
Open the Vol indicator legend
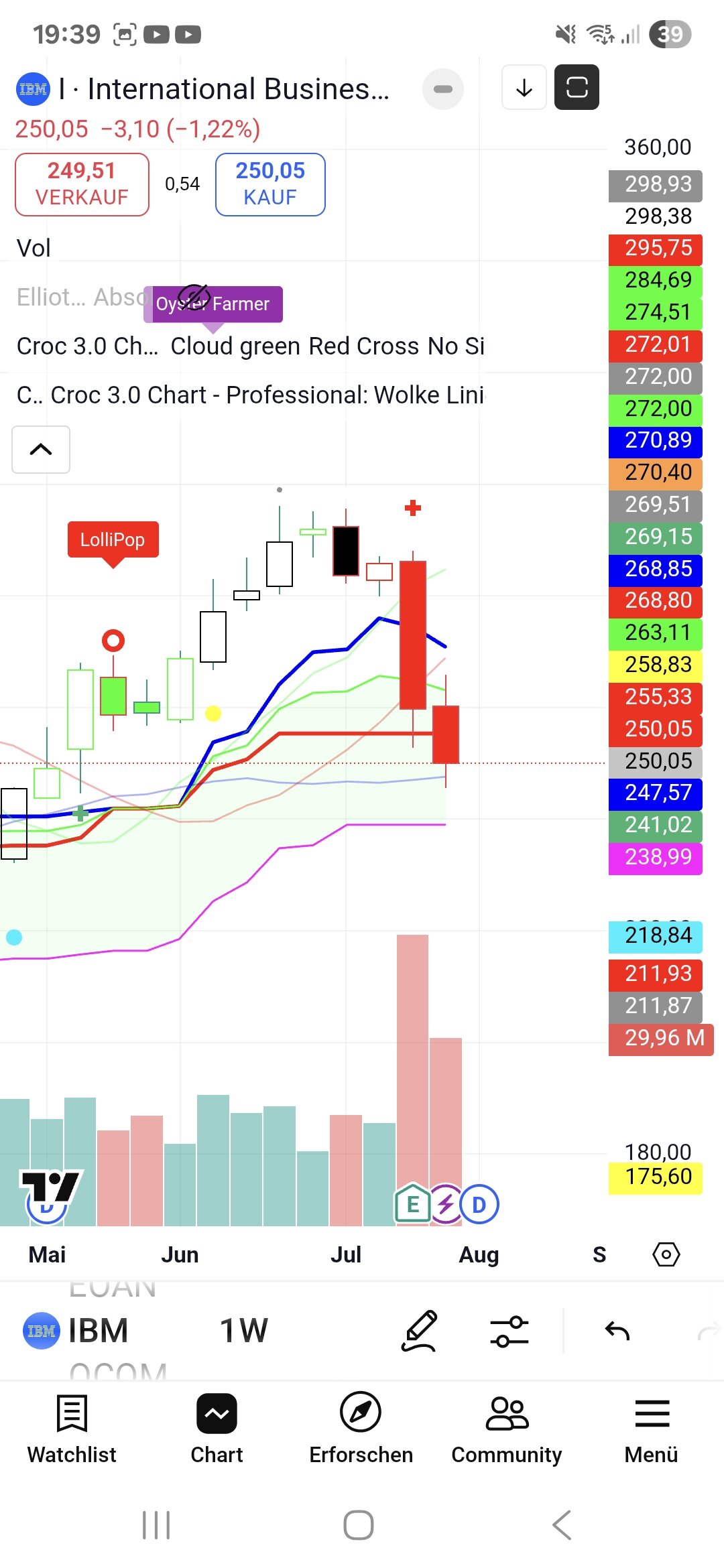(x=34, y=249)
